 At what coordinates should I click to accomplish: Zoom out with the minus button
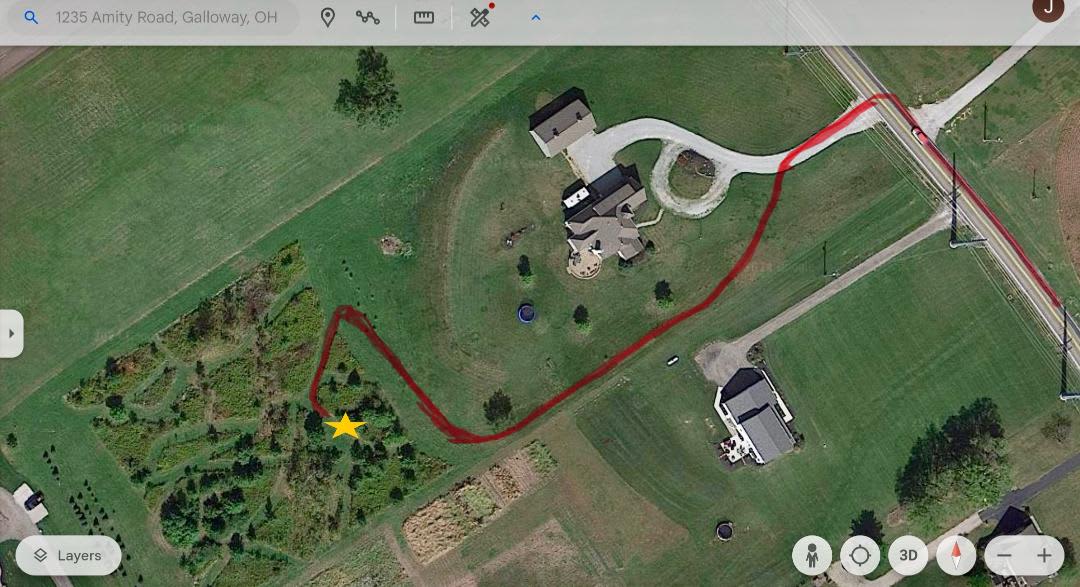pyautogui.click(x=1004, y=556)
